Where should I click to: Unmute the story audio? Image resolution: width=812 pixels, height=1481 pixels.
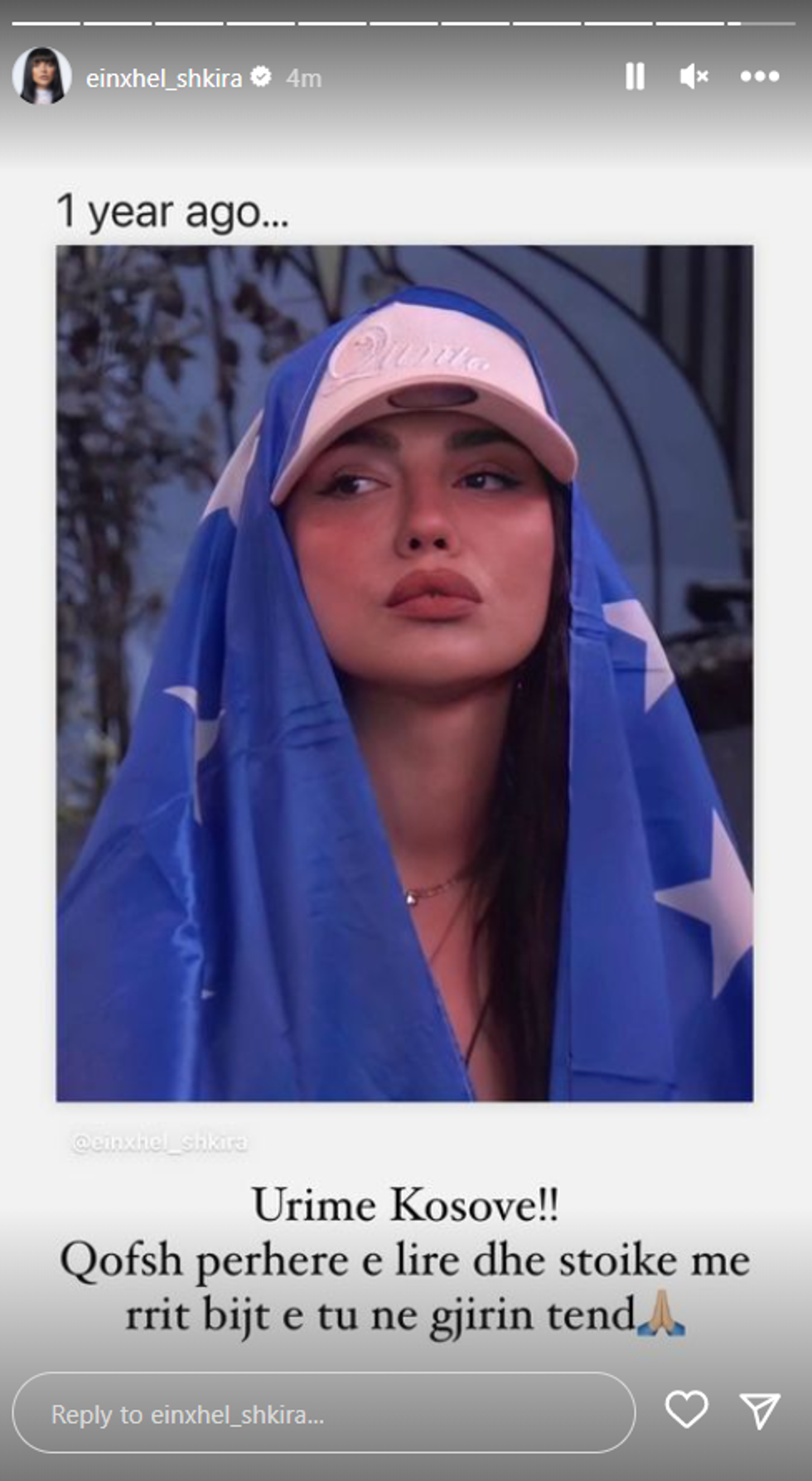click(x=694, y=77)
